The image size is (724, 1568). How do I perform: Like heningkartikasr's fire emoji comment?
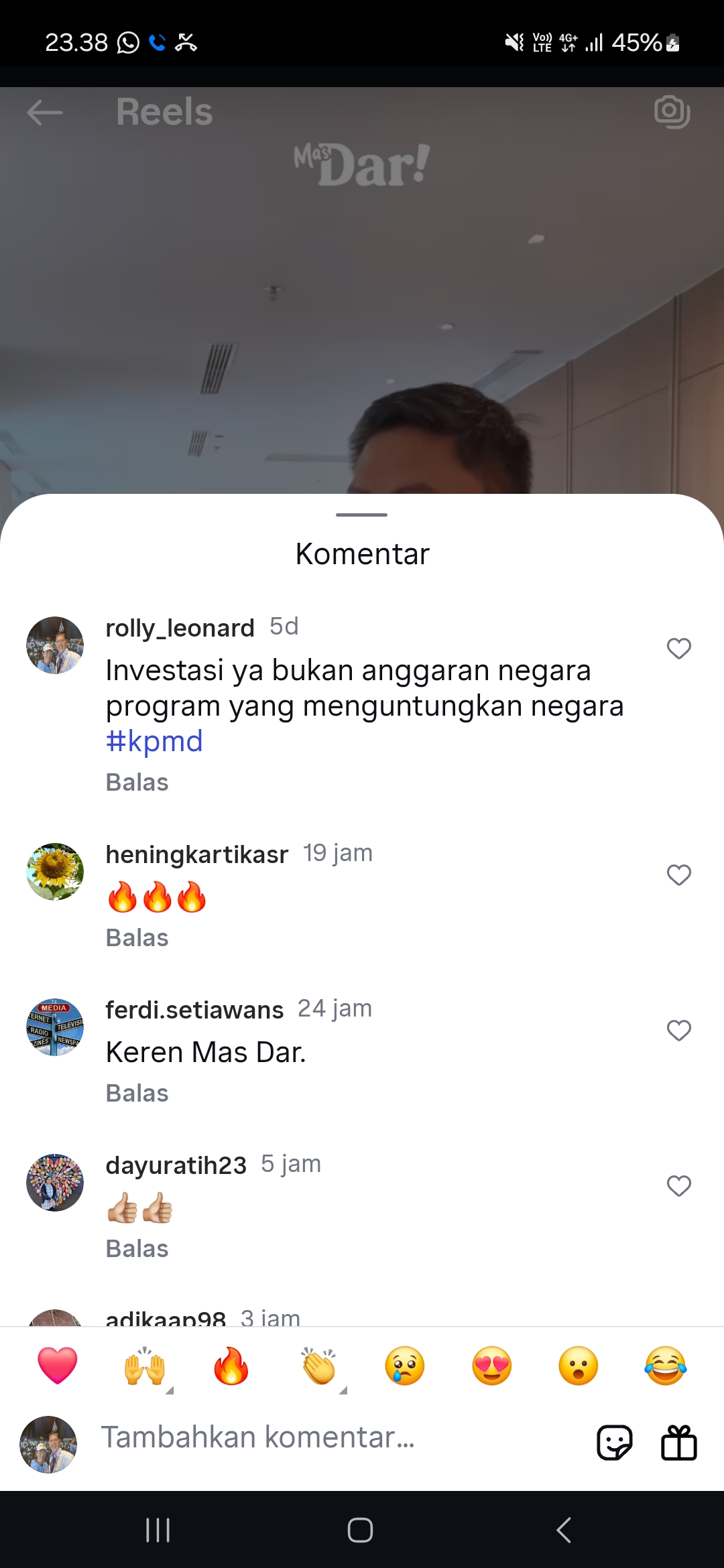point(678,875)
